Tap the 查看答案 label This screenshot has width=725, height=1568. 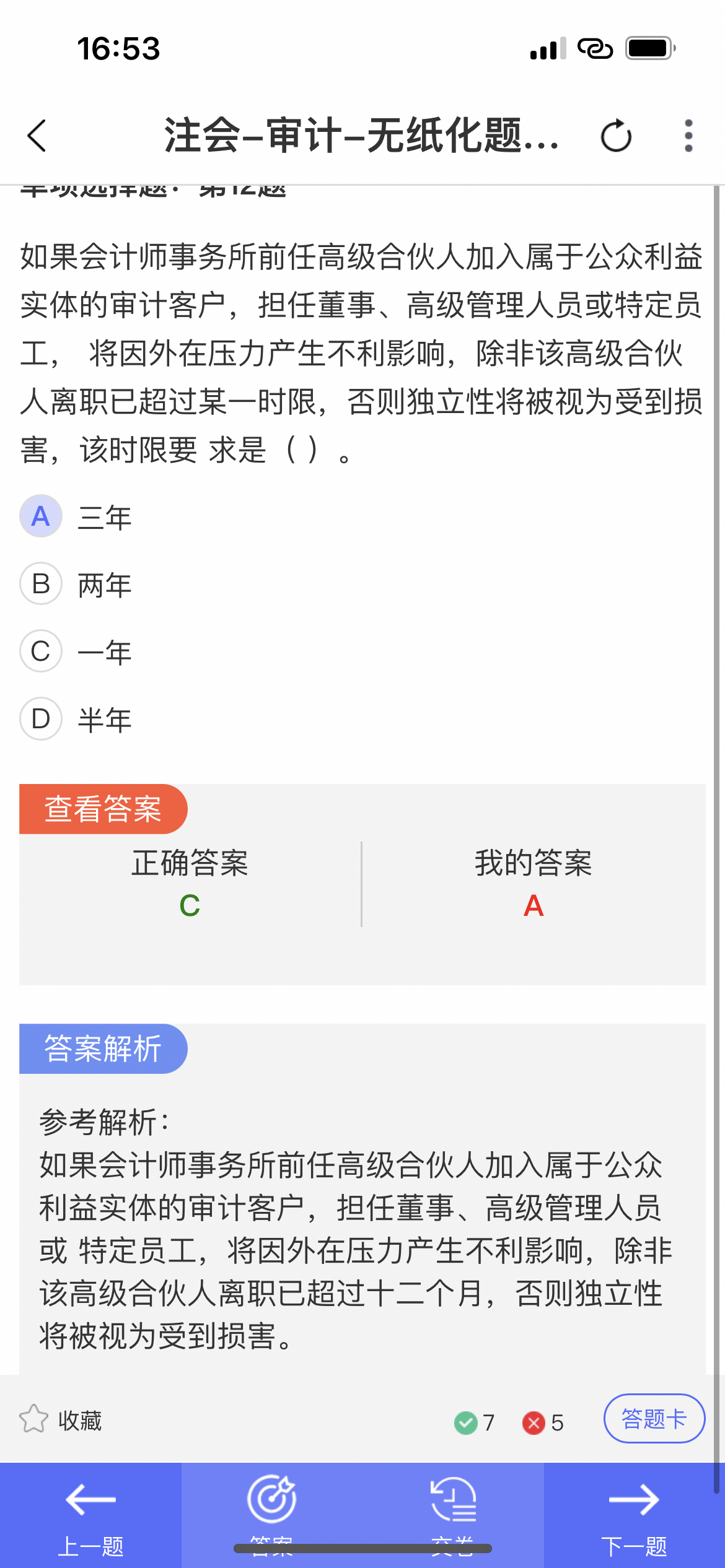pos(103,809)
